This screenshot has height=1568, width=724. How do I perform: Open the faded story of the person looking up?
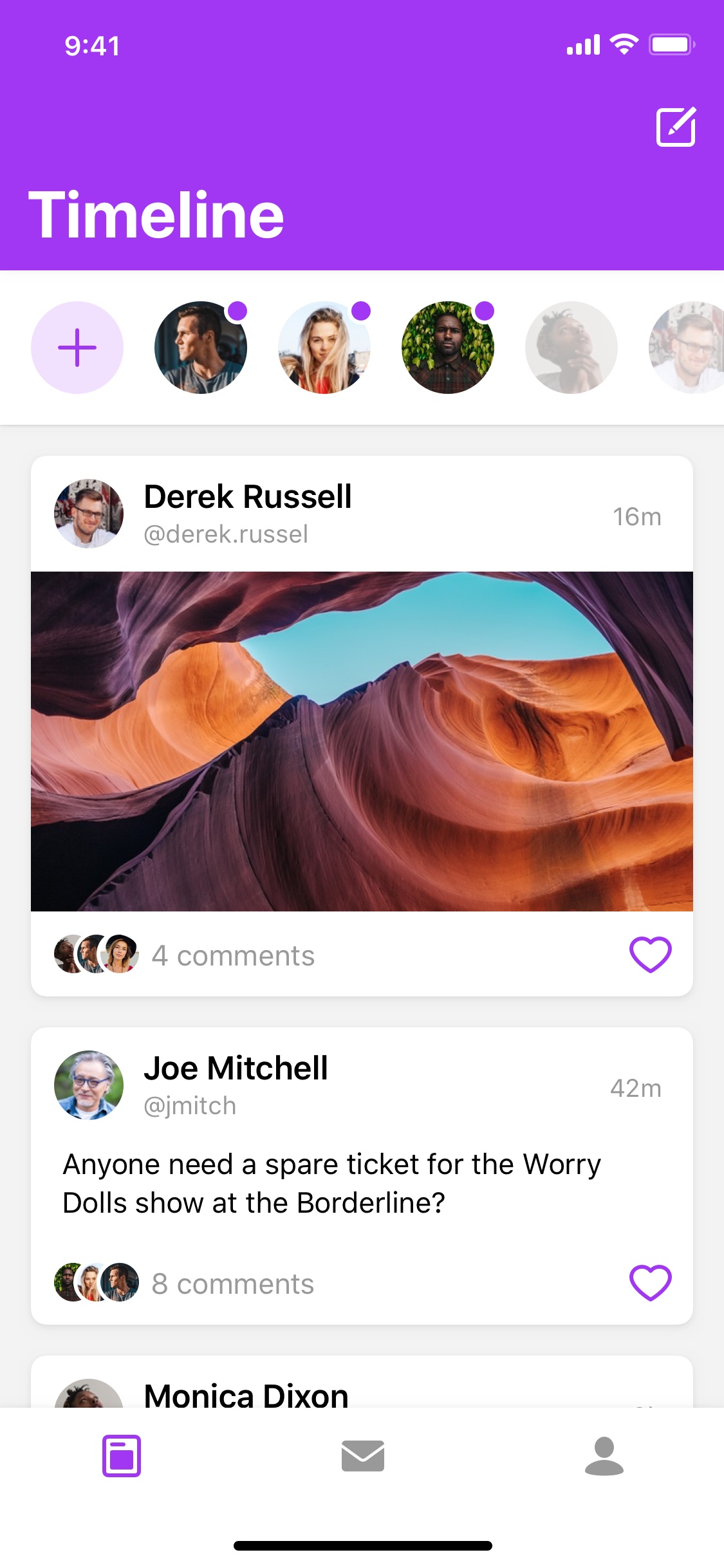click(x=571, y=348)
